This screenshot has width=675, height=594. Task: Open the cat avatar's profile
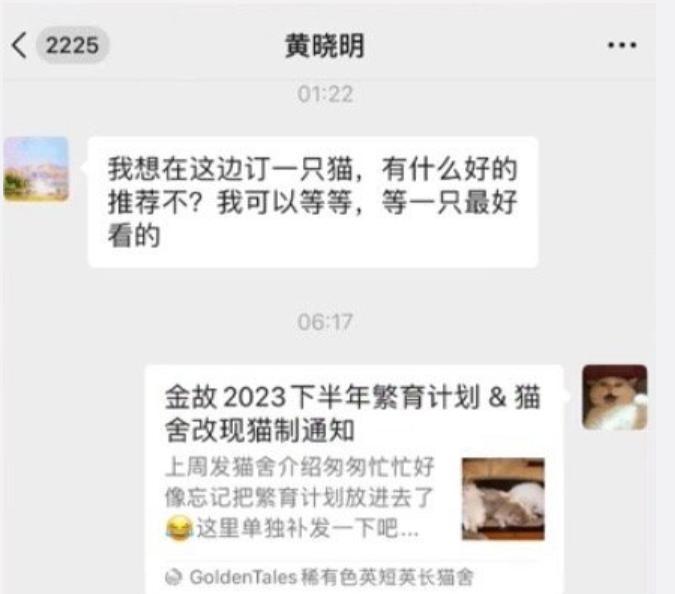(x=614, y=397)
